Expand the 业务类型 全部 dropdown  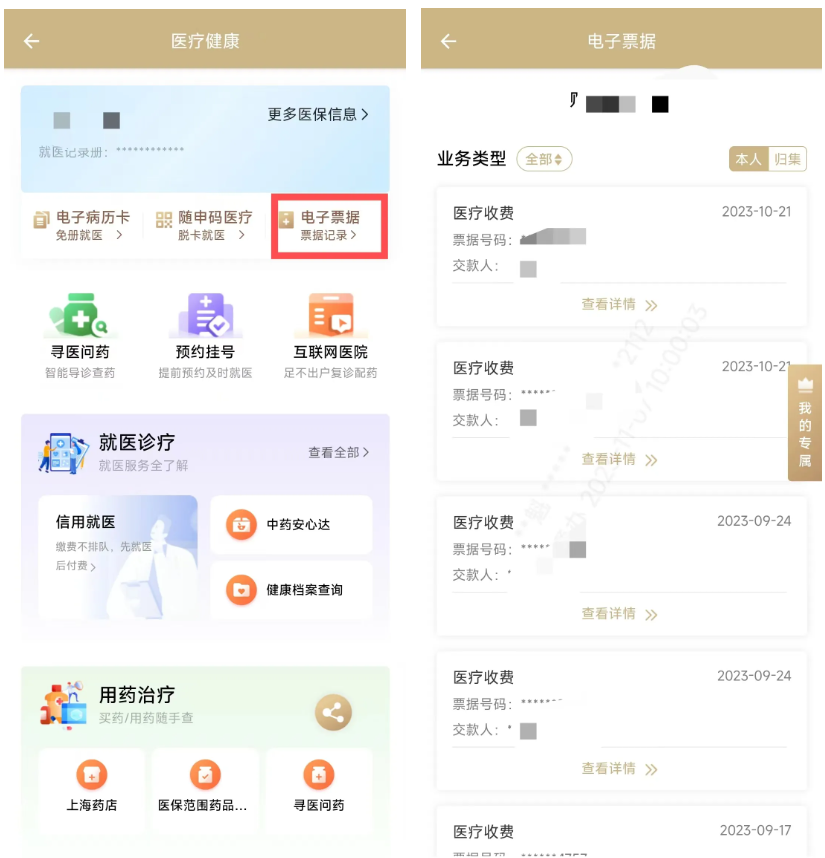click(544, 159)
